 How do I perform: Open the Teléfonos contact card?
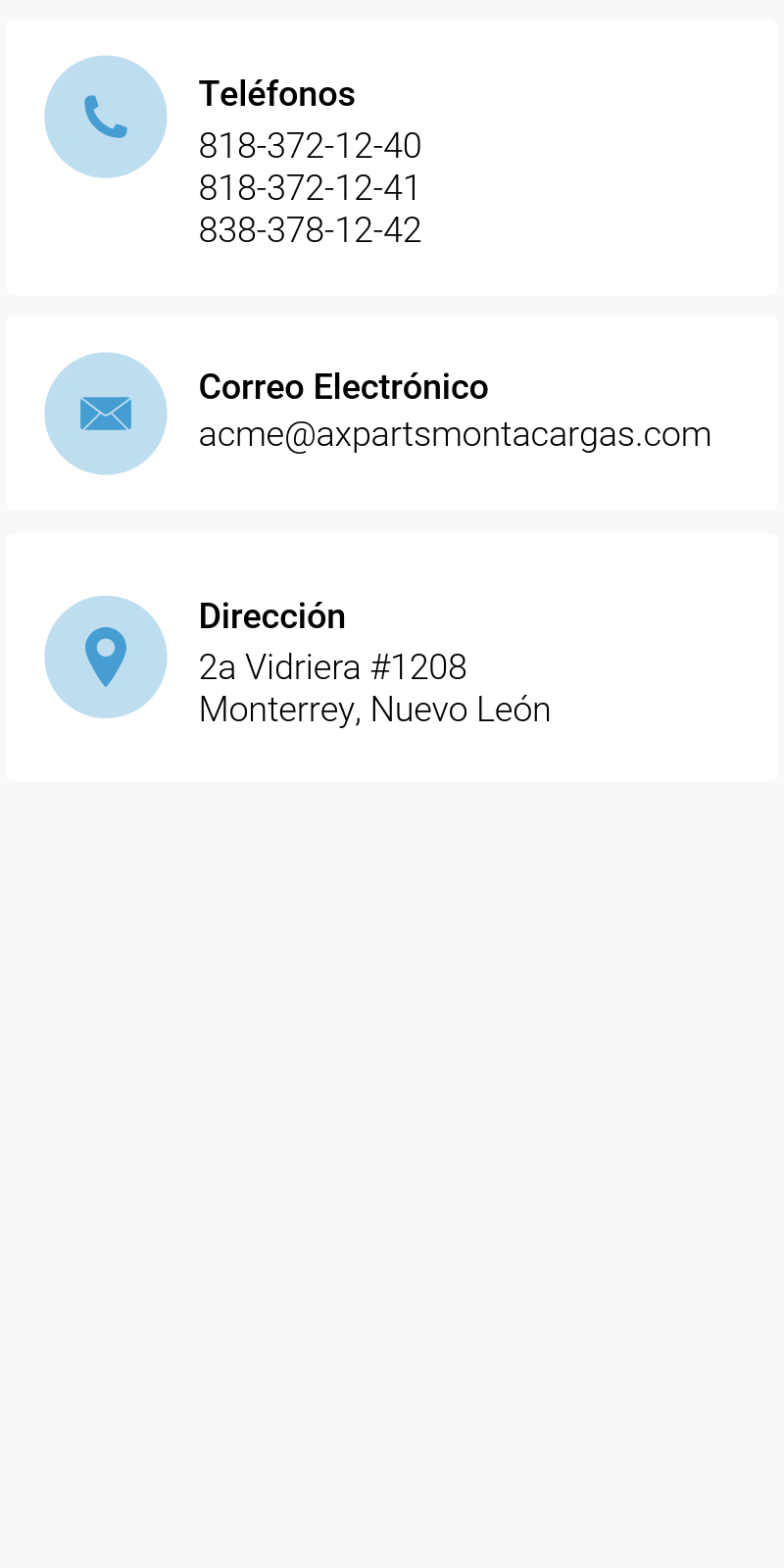pyautogui.click(x=392, y=158)
